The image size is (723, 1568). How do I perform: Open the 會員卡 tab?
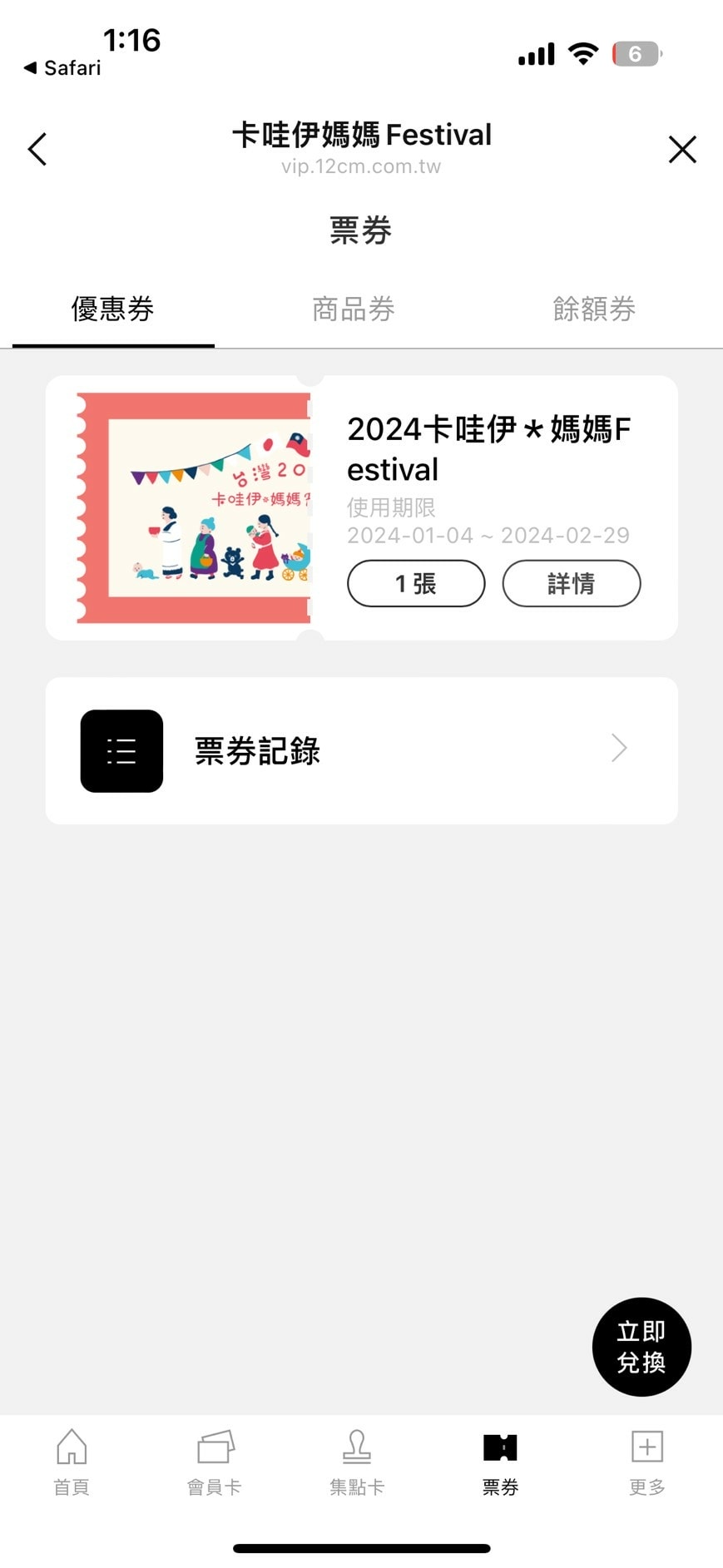tap(215, 1462)
